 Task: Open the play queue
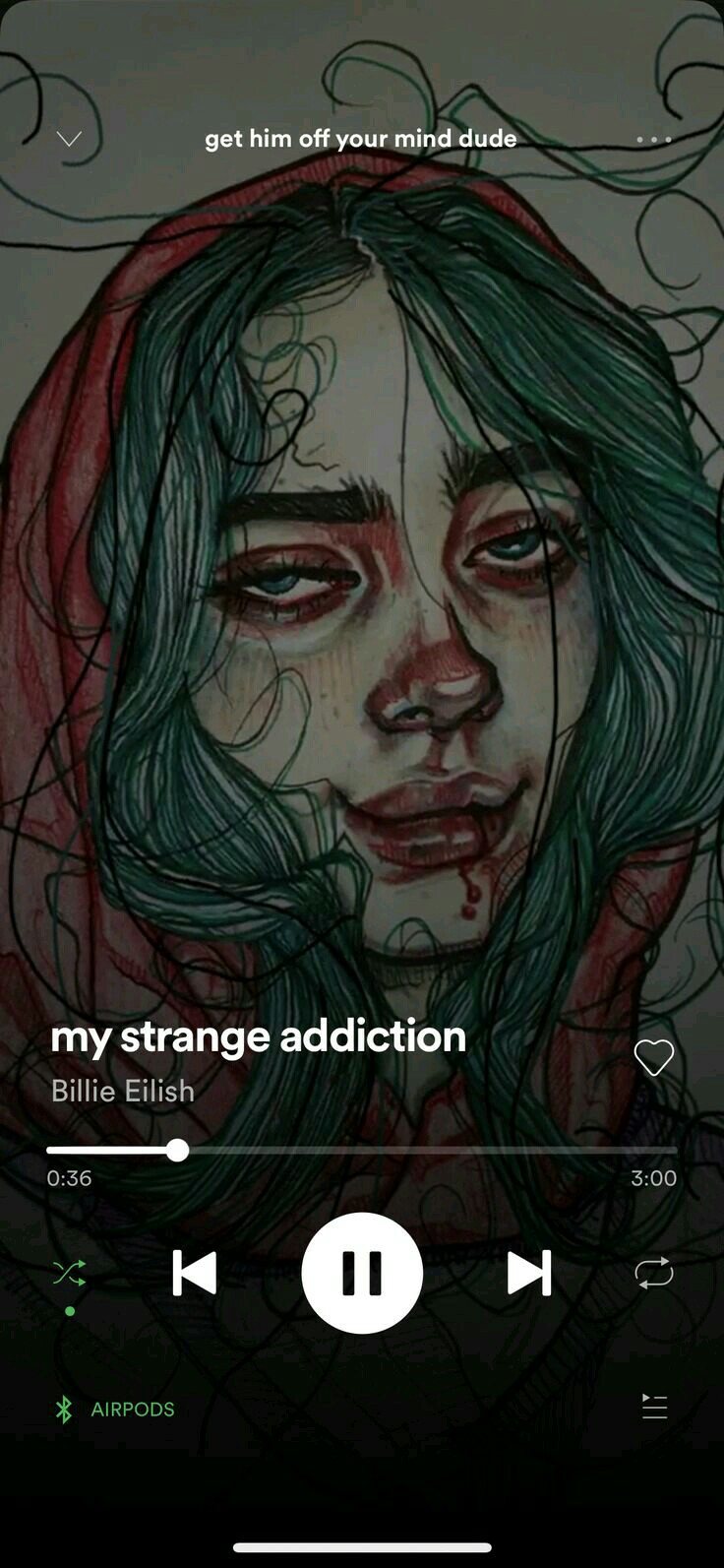click(654, 1407)
